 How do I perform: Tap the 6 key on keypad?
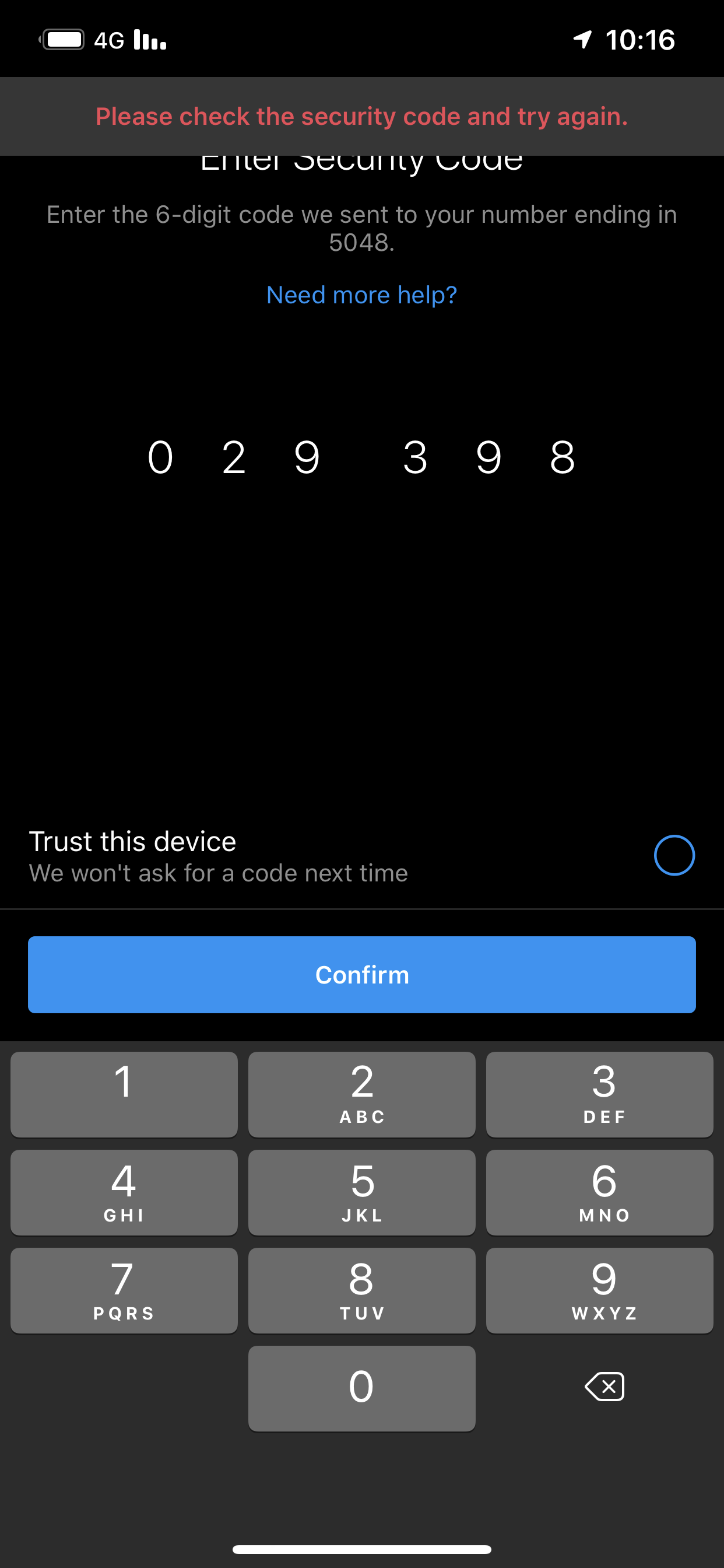click(600, 1192)
